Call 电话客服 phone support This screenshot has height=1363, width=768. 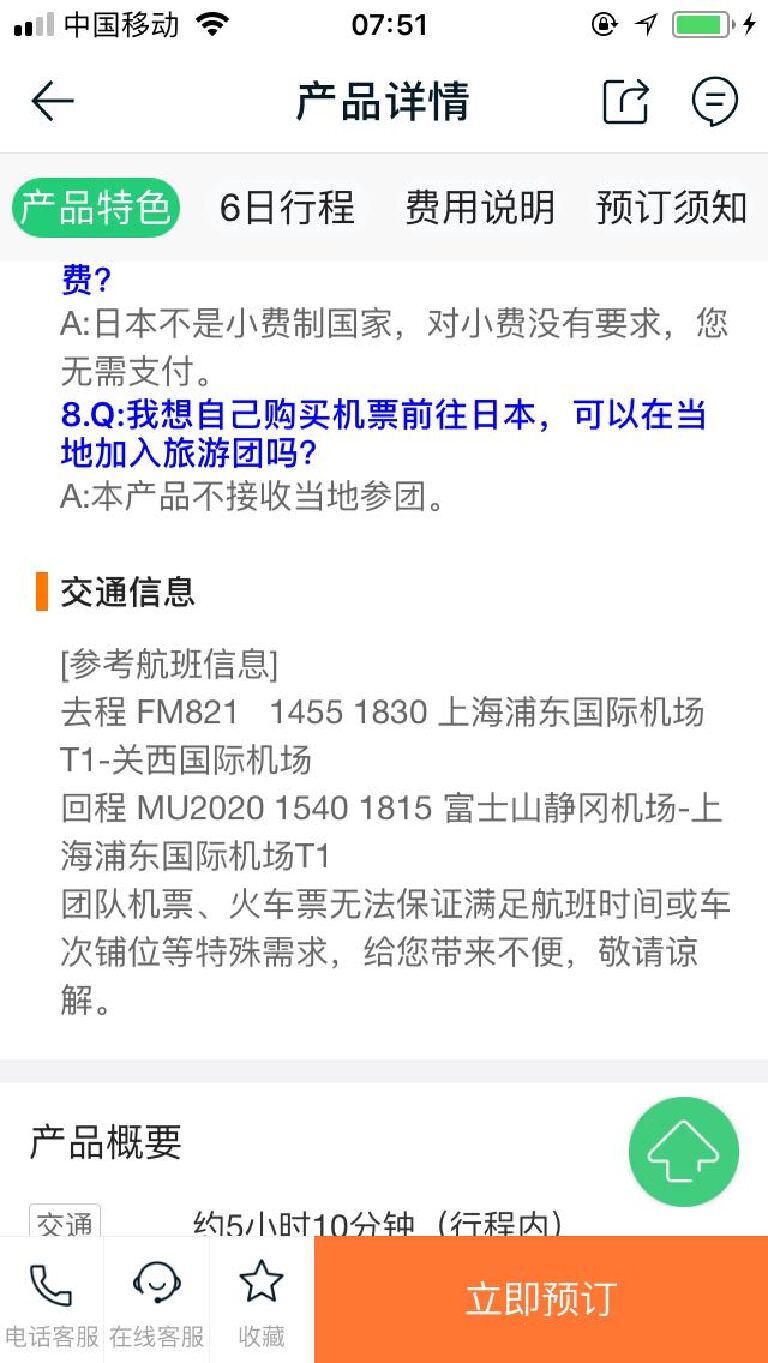[x=52, y=1300]
